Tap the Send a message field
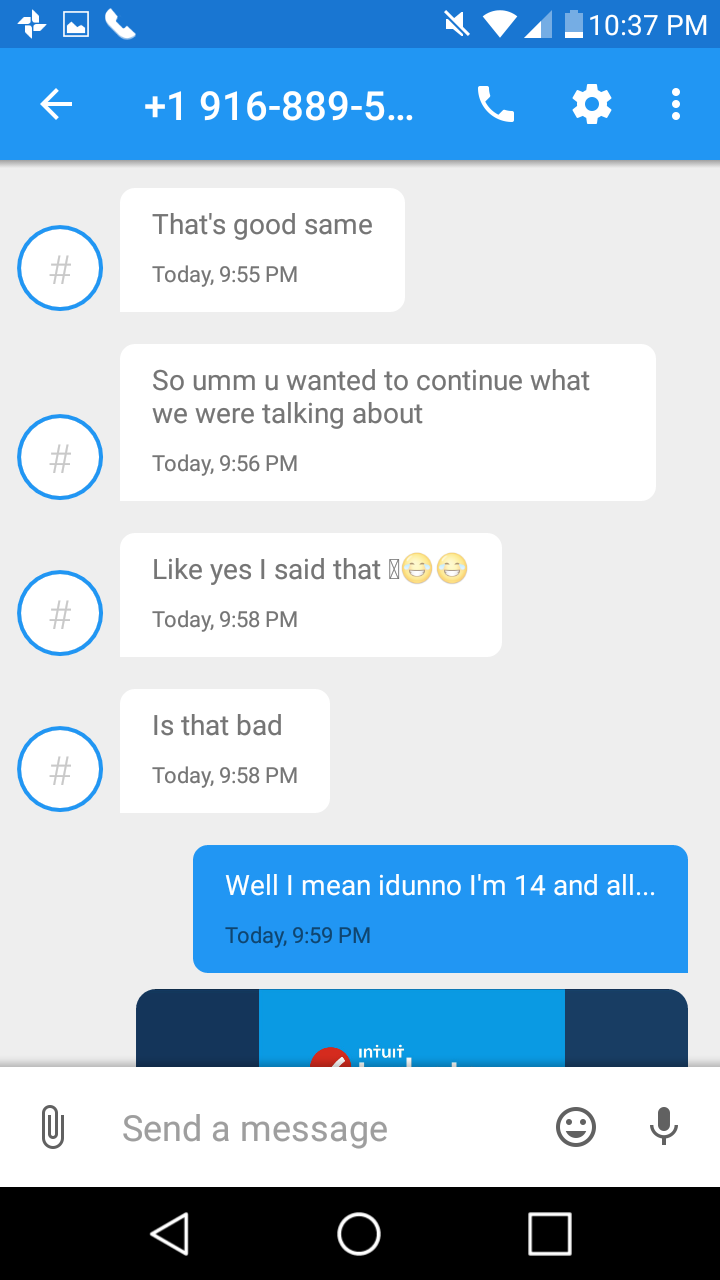The width and height of the screenshot is (720, 1280). coord(300,1128)
